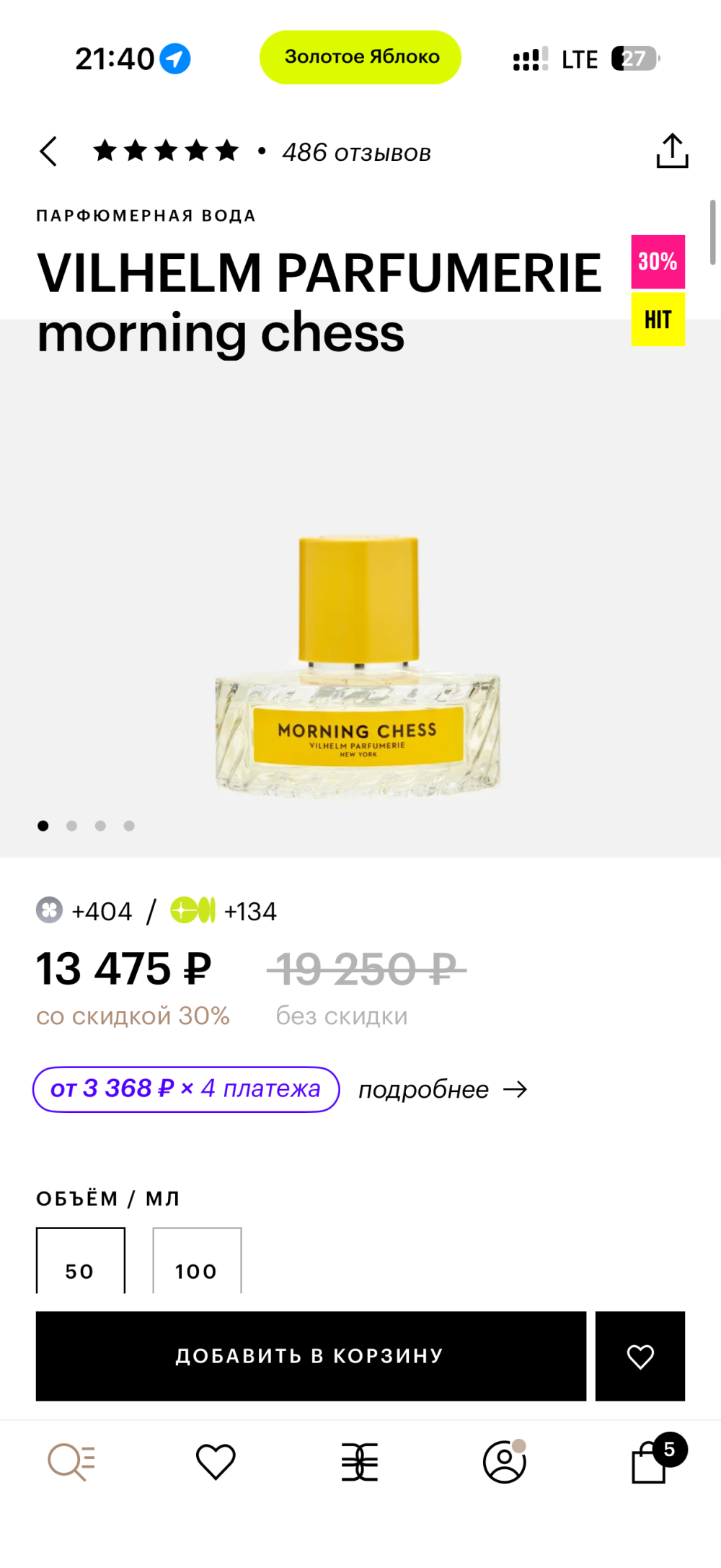This screenshot has height=1568, width=721.
Task: Open your profile from the bottom bar
Action: pos(505,1461)
